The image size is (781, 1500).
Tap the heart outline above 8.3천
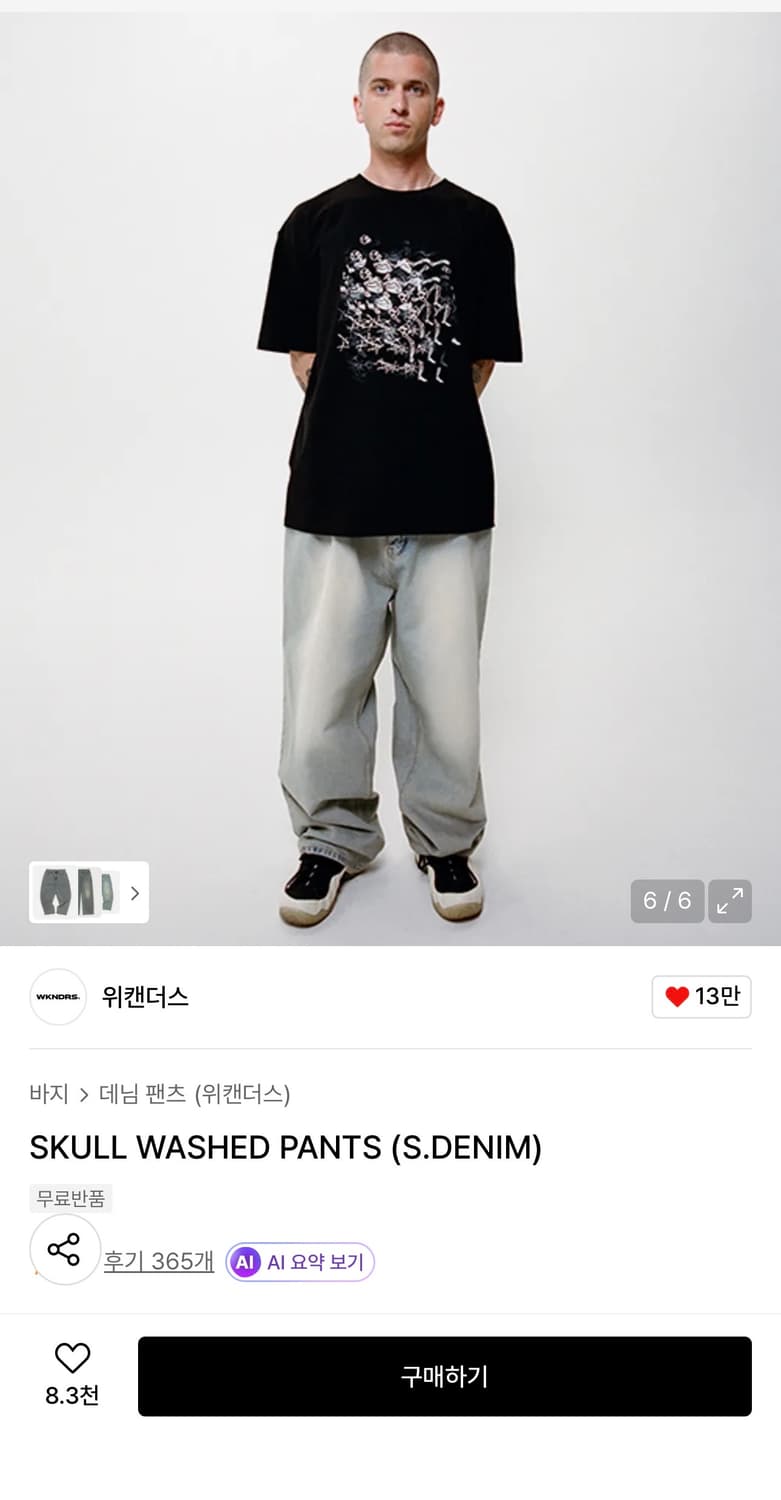click(71, 1357)
